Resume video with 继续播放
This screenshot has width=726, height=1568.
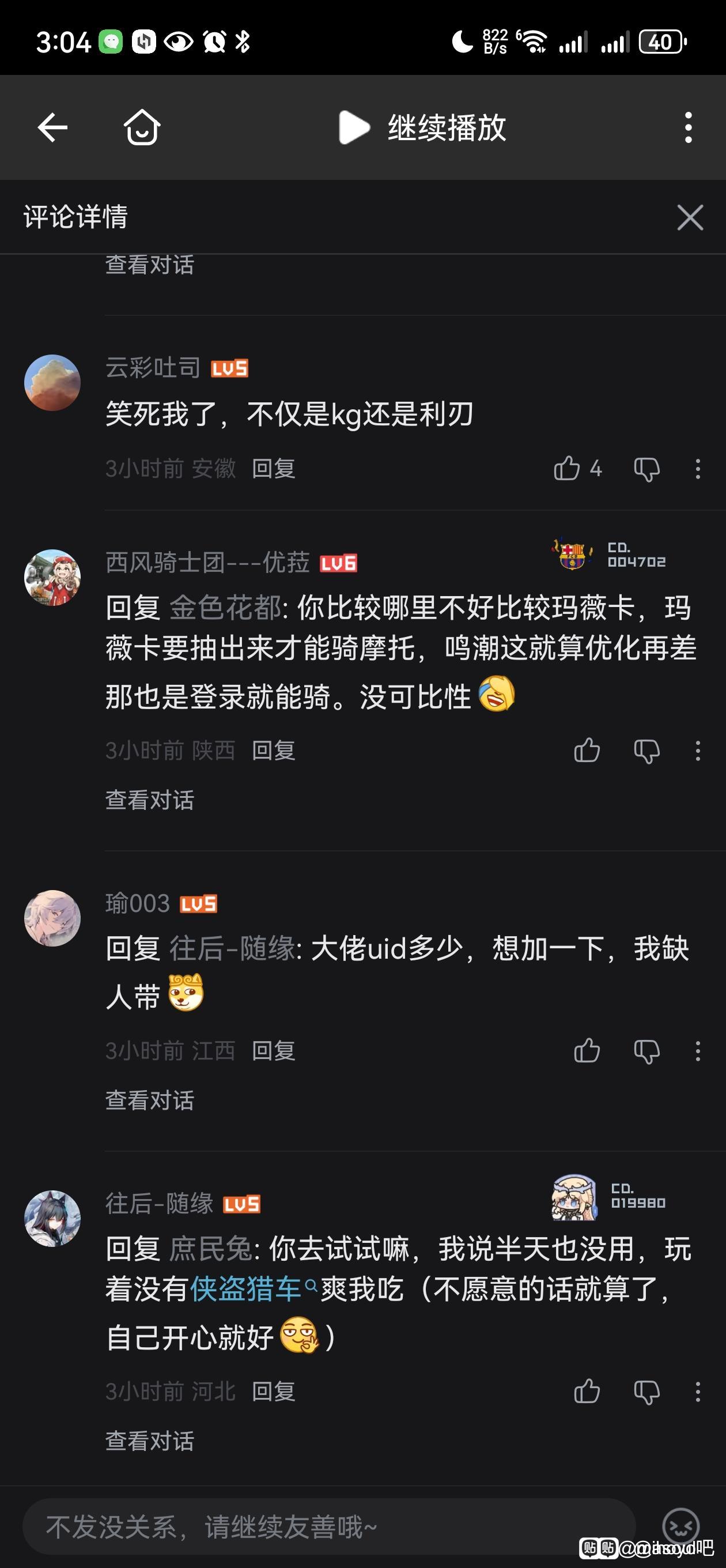422,127
